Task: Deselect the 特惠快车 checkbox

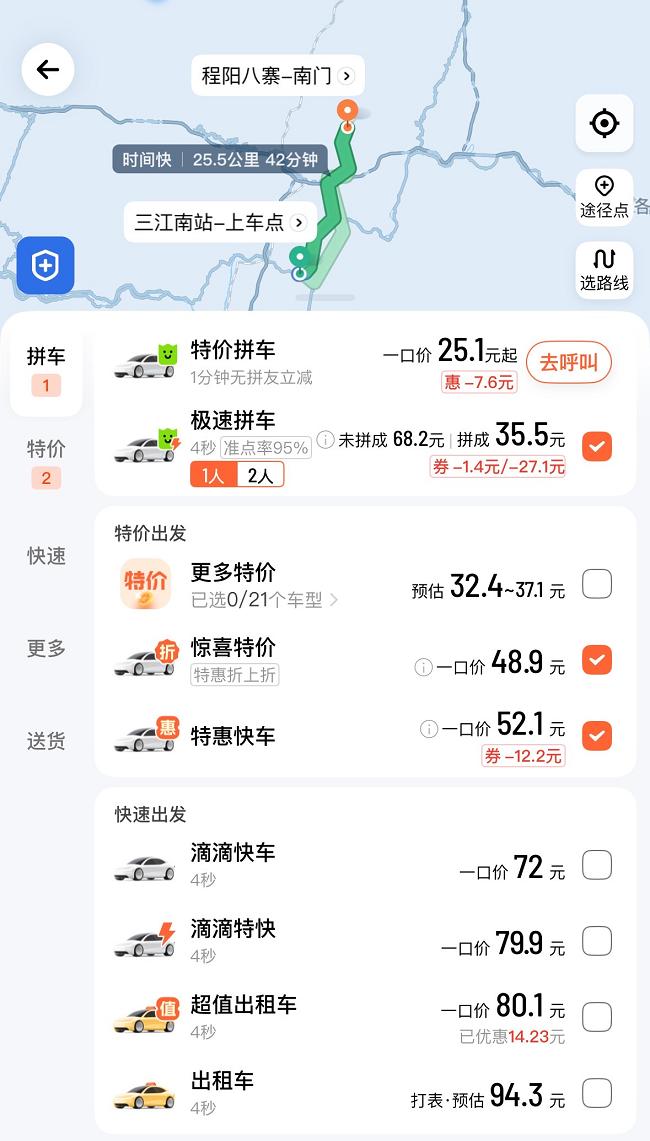Action: click(596, 736)
